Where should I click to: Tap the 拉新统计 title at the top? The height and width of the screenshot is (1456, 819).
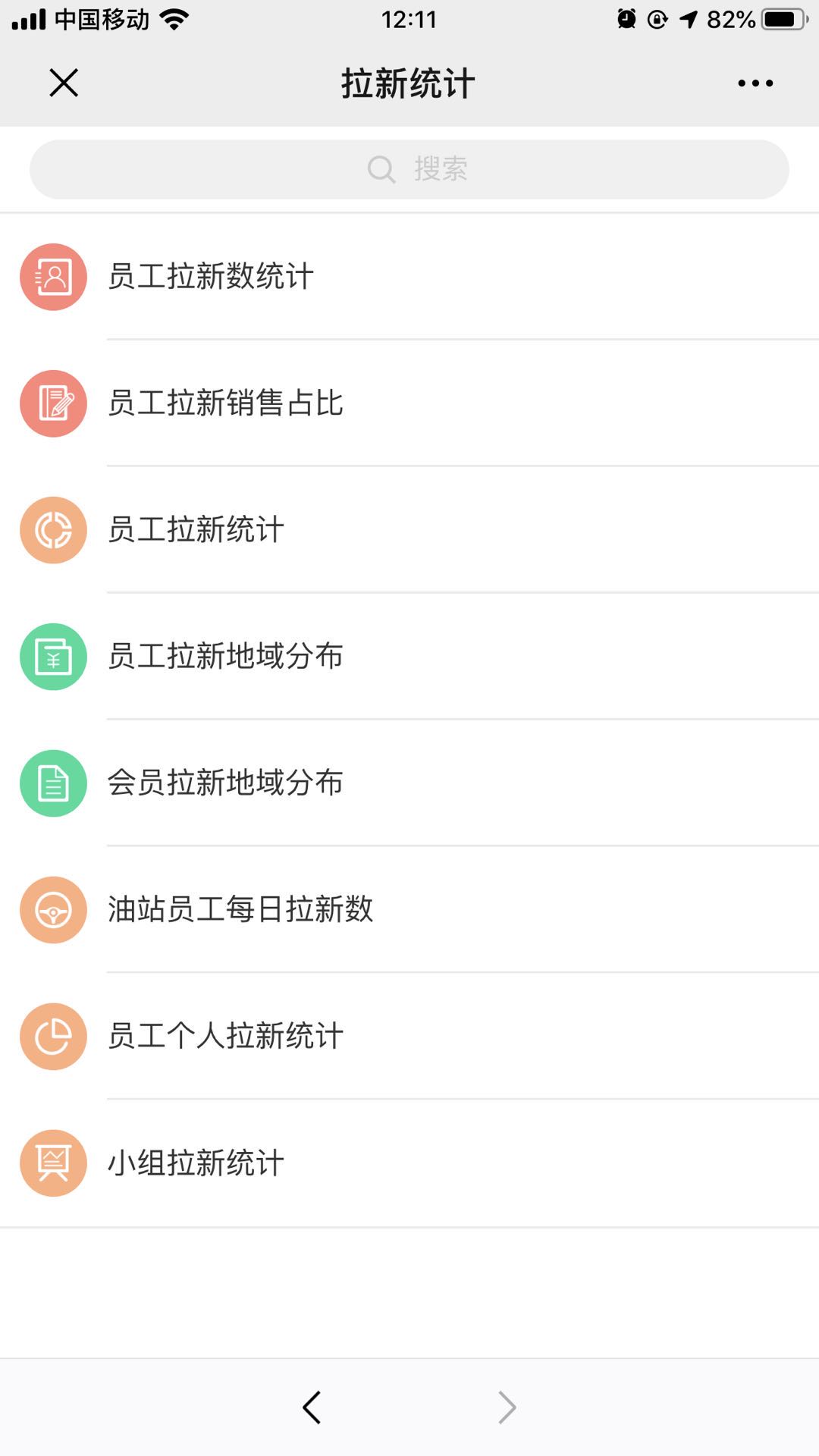(x=409, y=83)
